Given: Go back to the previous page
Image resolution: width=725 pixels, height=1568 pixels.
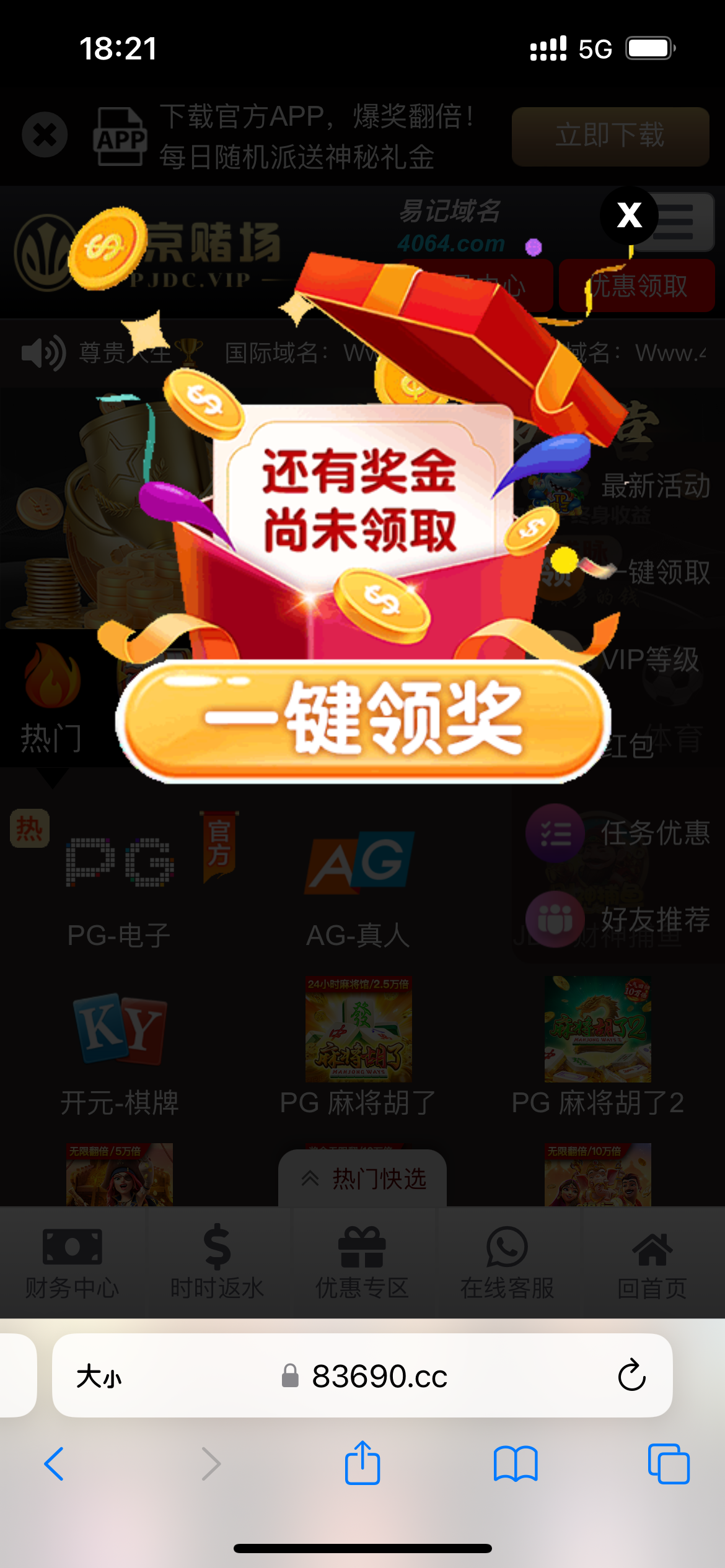Looking at the screenshot, I should coord(55,1464).
